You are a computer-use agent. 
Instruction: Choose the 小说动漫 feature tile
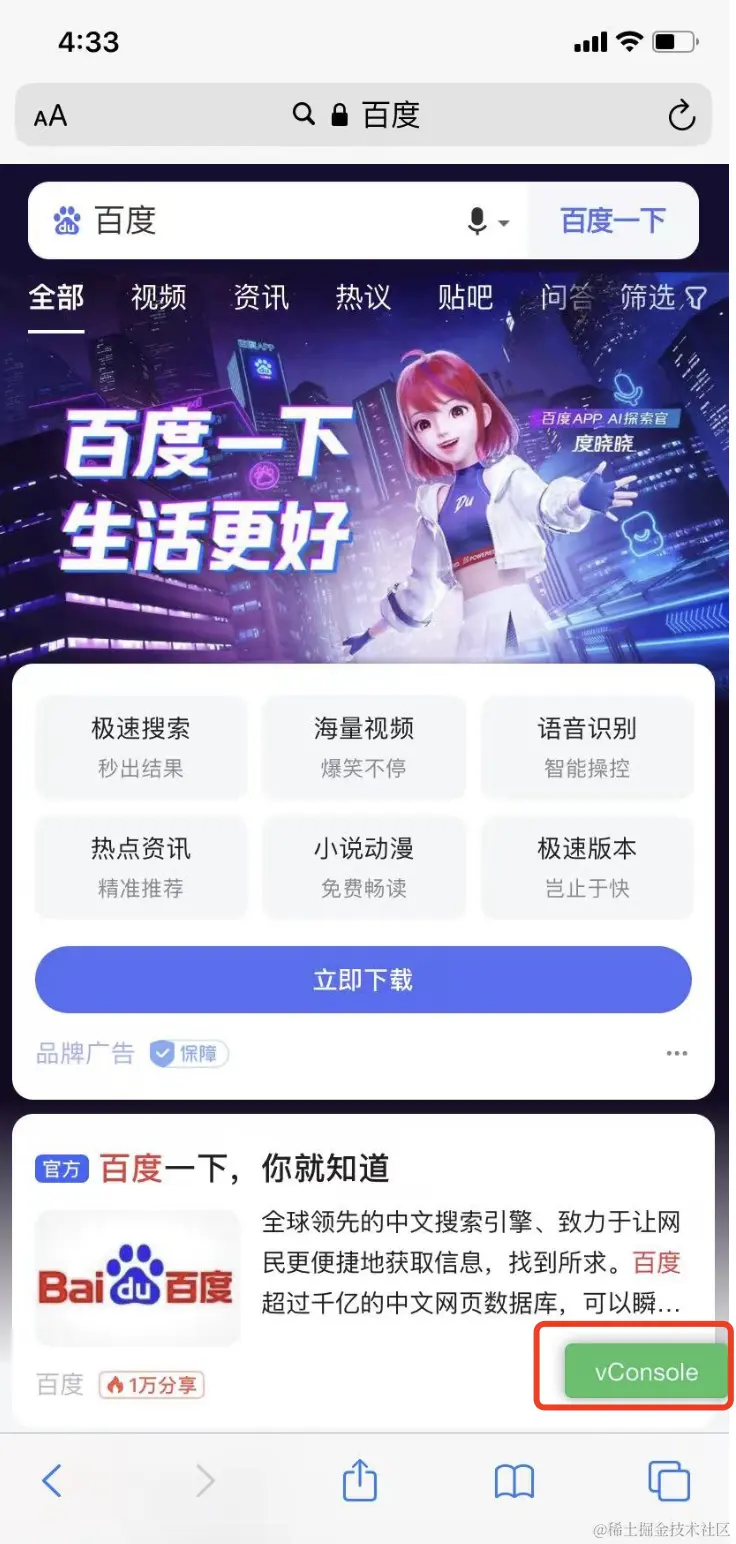click(363, 866)
